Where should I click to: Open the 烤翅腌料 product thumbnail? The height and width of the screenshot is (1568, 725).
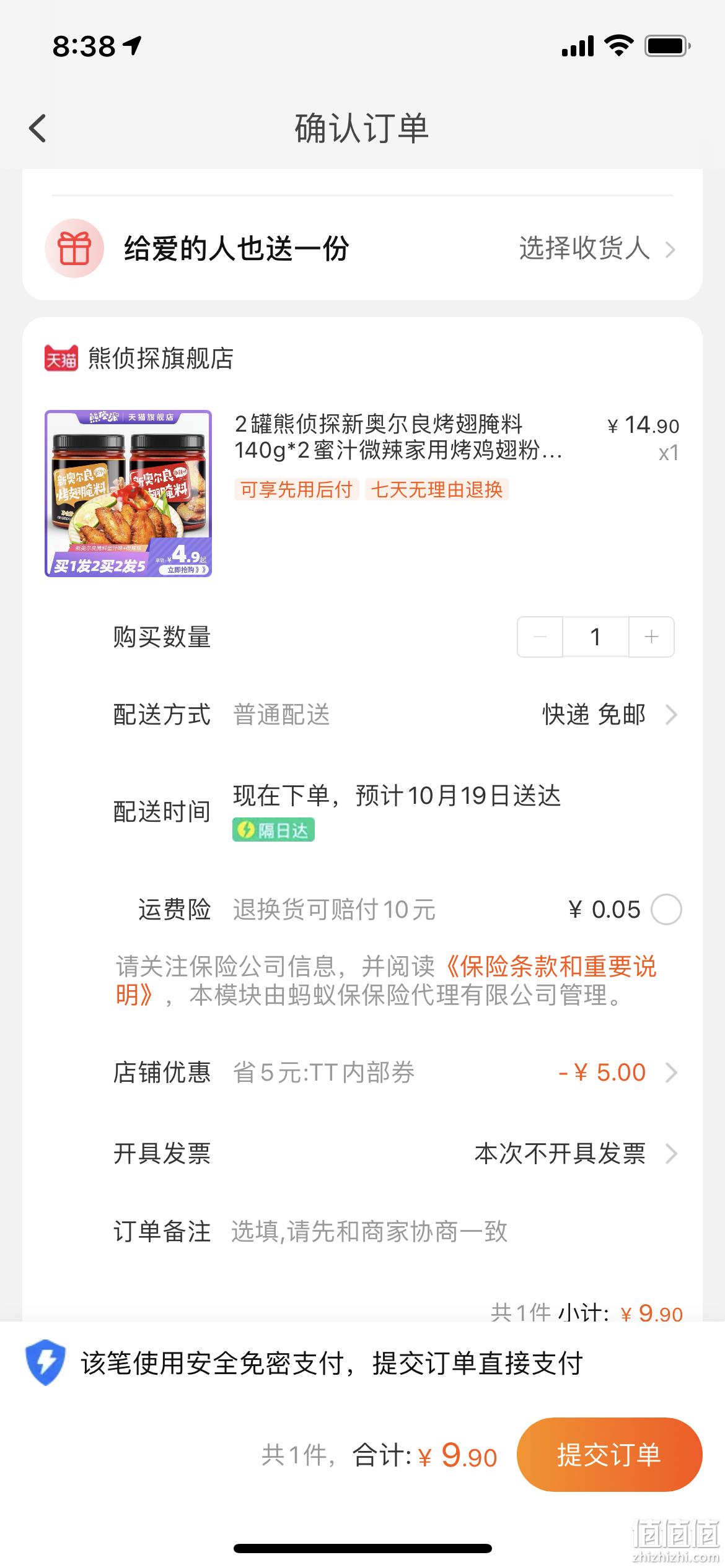pos(128,494)
